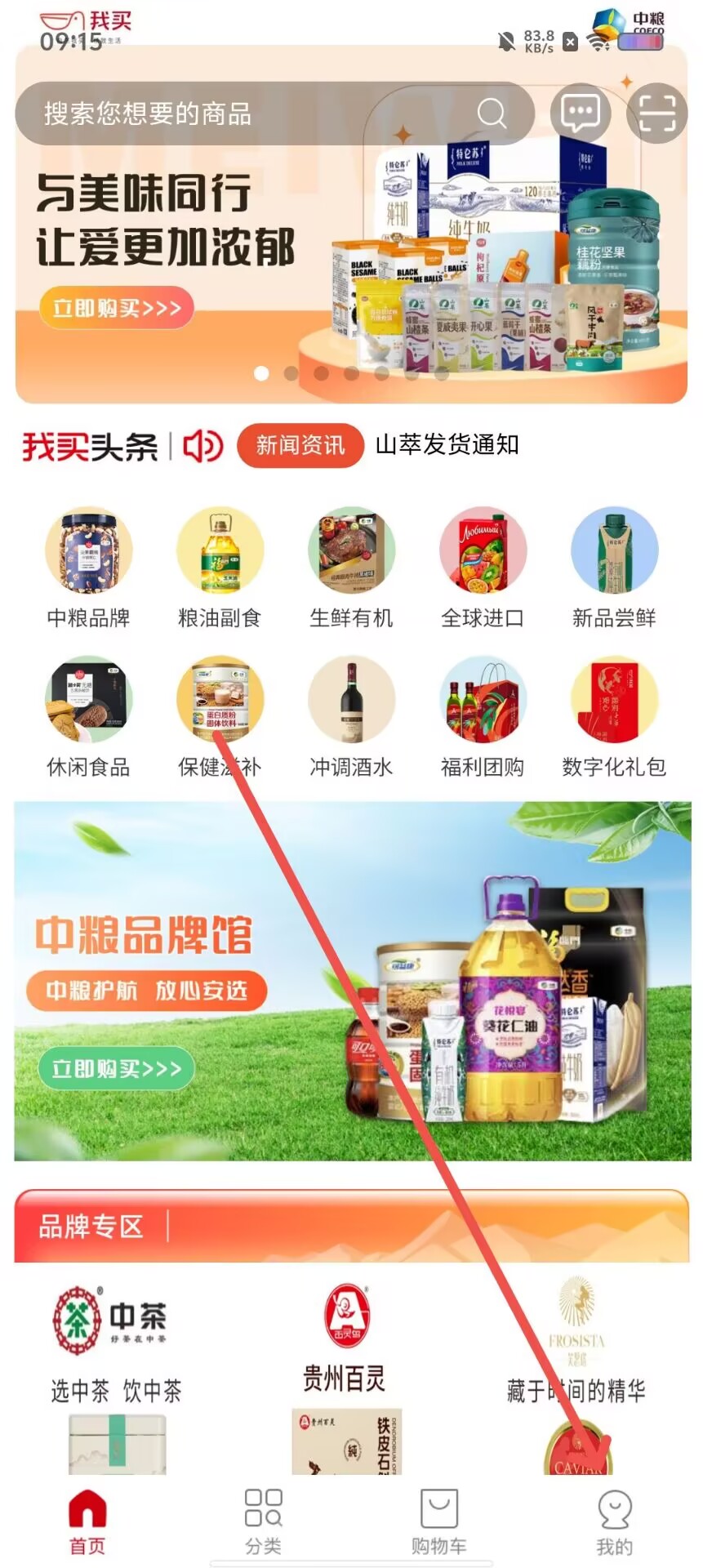The image size is (703, 1568).
Task: Tap the 立即购买 button on top banner
Action: [116, 308]
